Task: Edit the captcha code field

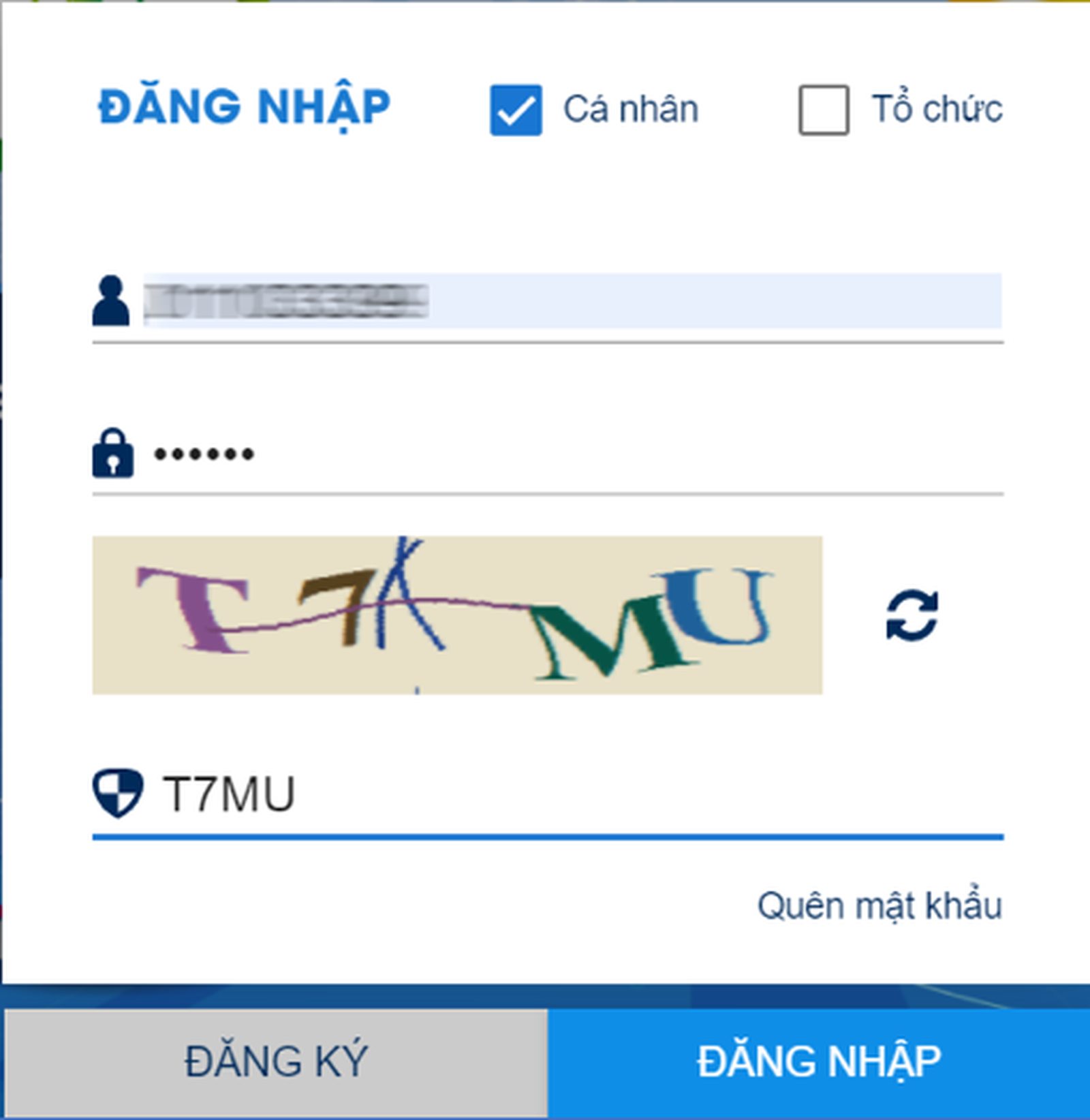Action: pyautogui.click(x=571, y=794)
